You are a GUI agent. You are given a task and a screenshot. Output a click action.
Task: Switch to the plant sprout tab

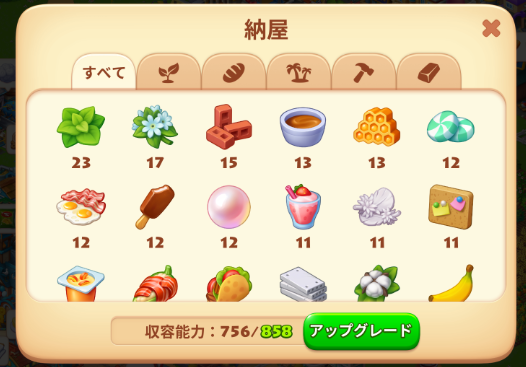tap(169, 72)
